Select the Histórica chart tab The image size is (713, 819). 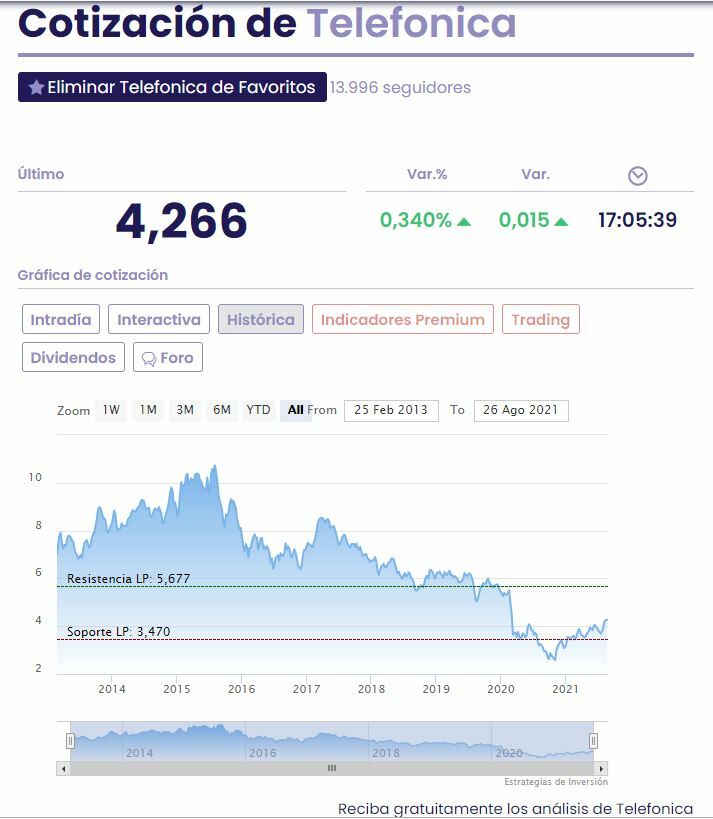[x=261, y=320]
